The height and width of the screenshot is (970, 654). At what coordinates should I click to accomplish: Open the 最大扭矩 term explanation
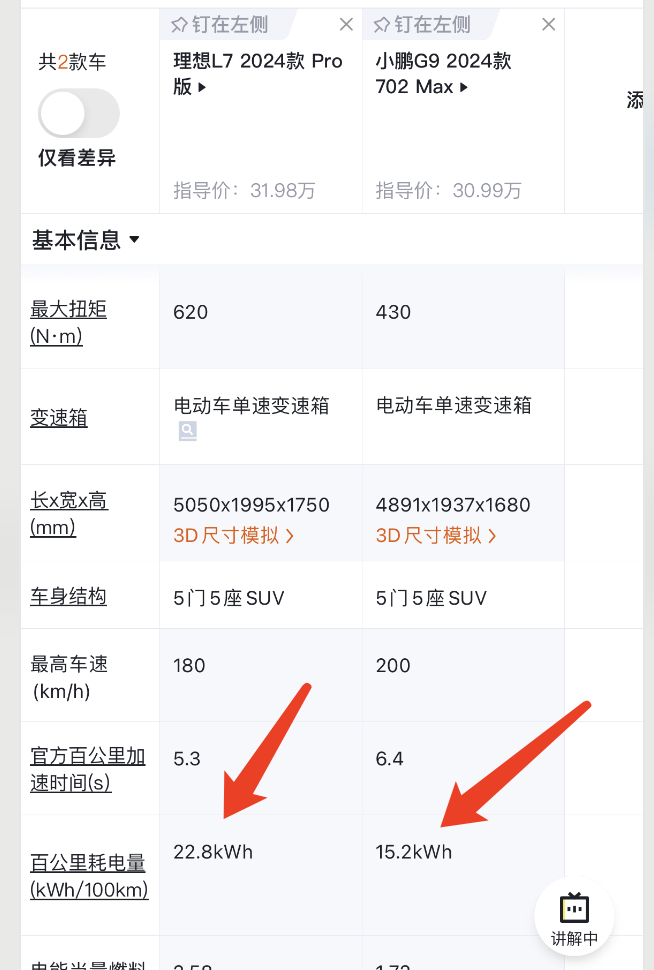coord(68,322)
